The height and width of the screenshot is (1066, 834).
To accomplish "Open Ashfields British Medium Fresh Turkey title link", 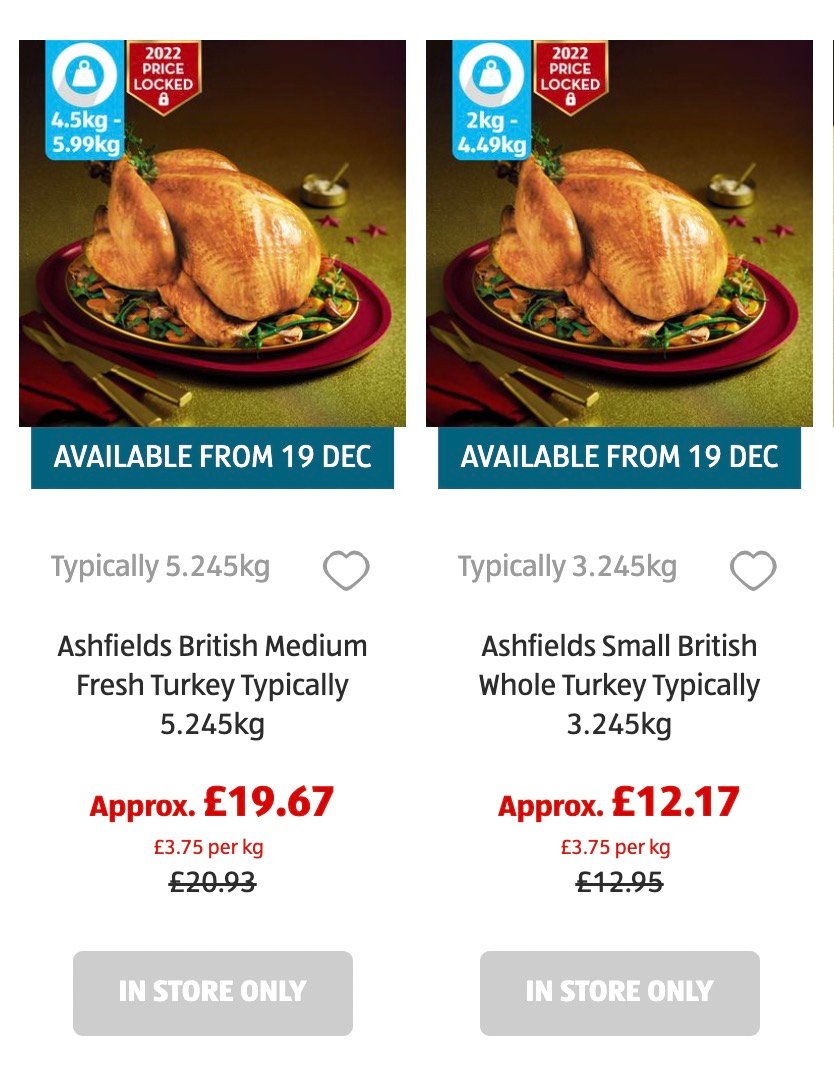I will (x=212, y=685).
